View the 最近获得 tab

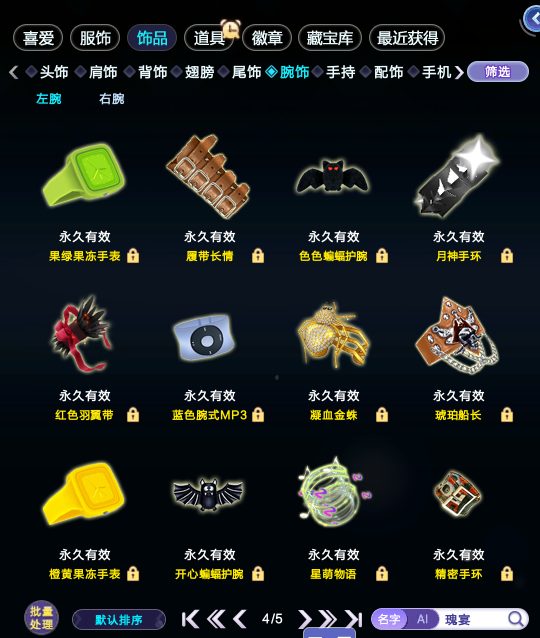[407, 38]
